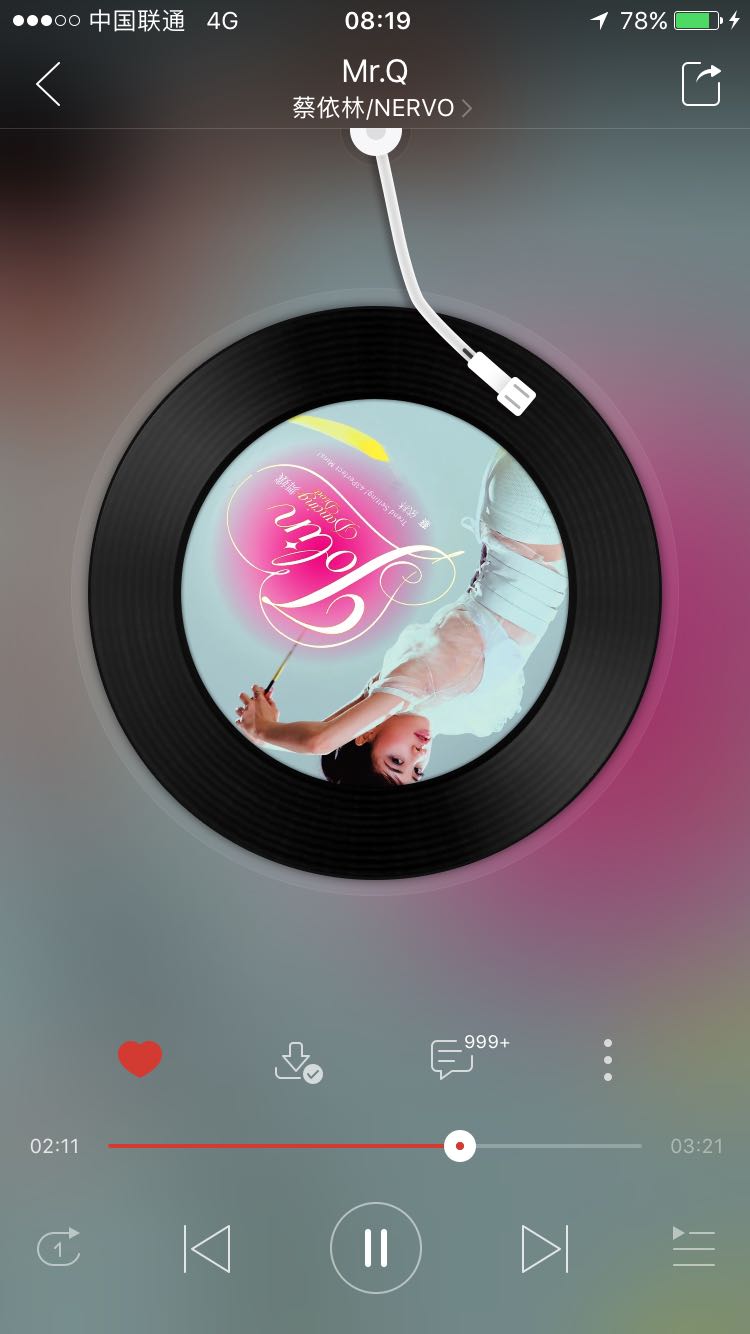
Task: Change the single-repeat play mode
Action: 58,1248
